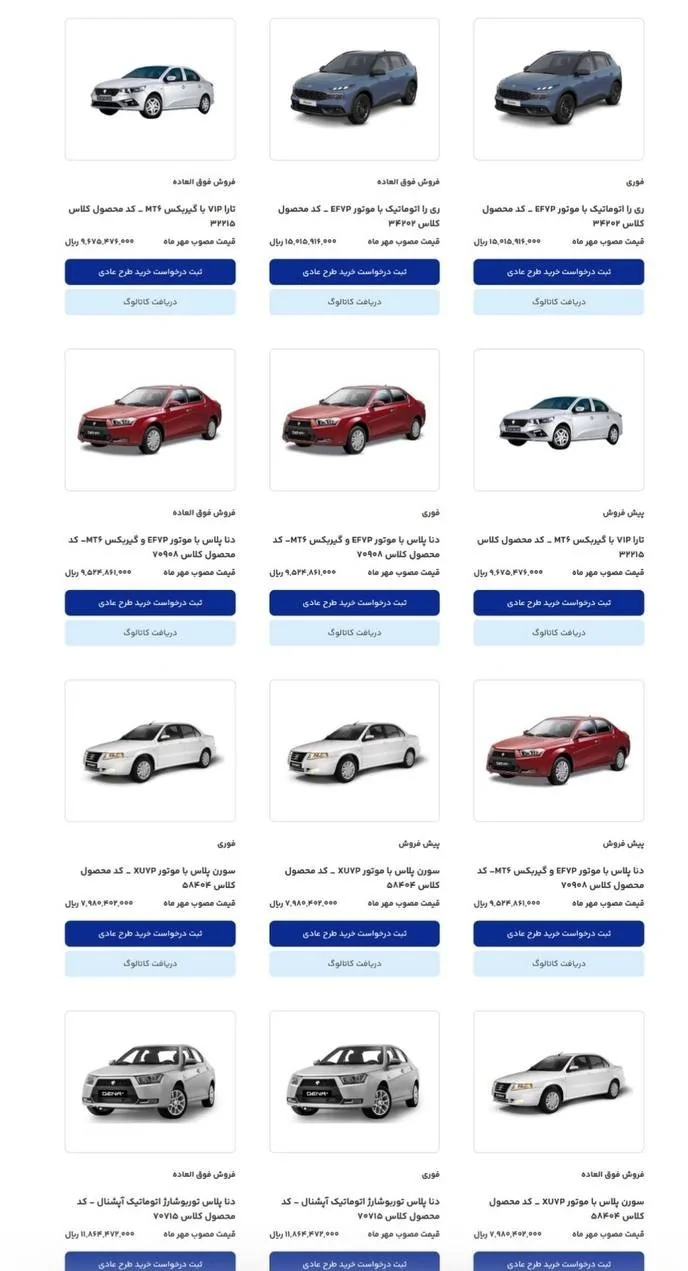View the pre-sale white Soren Plus image
The image size is (688, 1271).
(x=354, y=750)
